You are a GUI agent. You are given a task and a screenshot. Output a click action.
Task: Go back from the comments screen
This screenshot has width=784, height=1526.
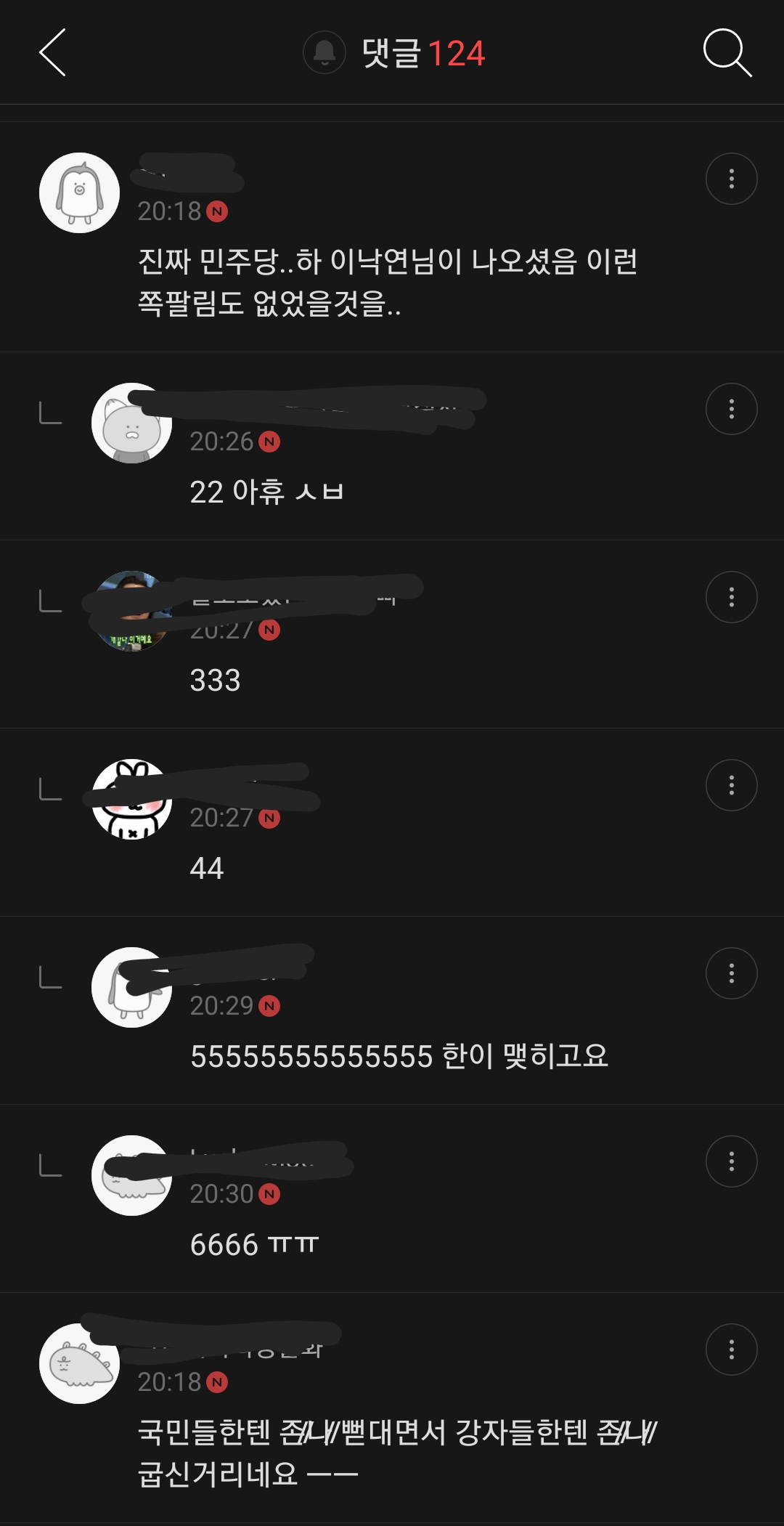(x=52, y=52)
